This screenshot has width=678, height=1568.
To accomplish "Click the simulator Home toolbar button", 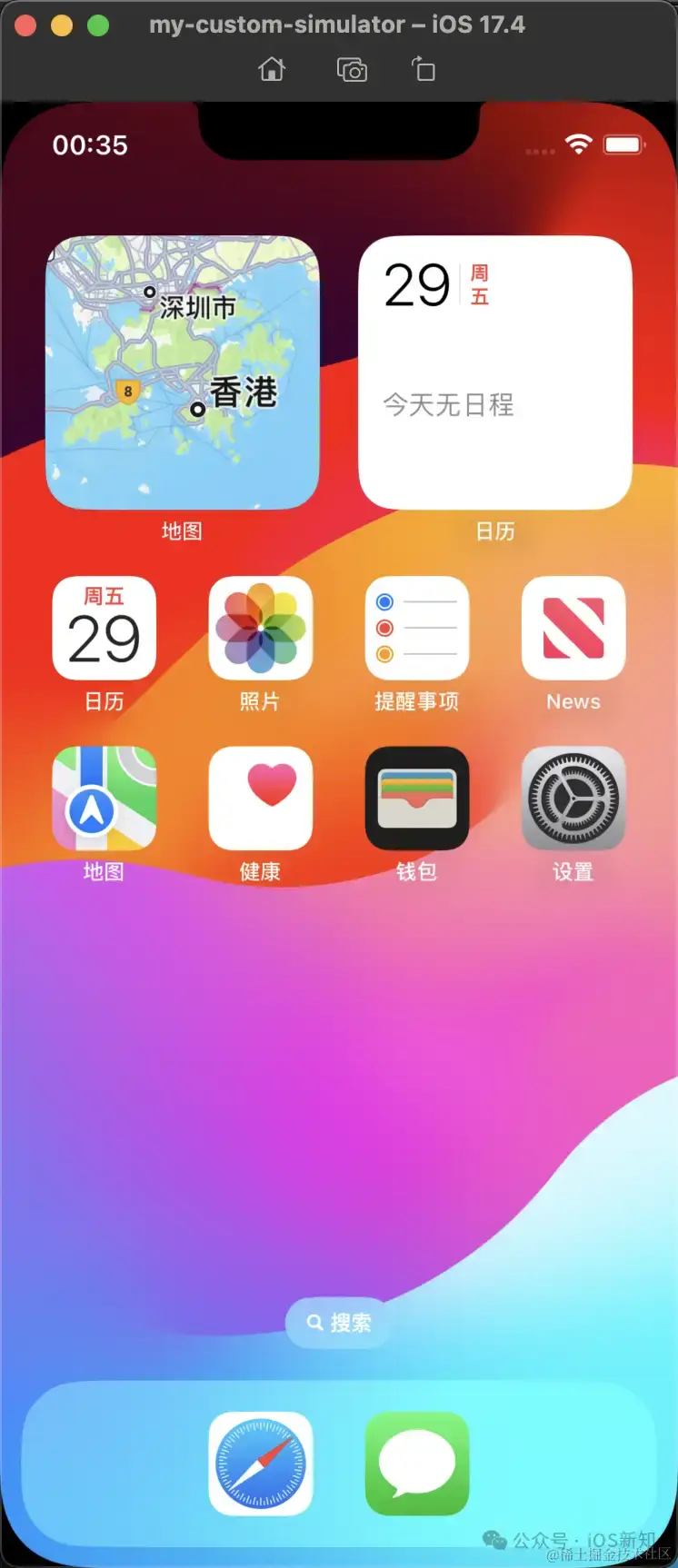I will (272, 69).
